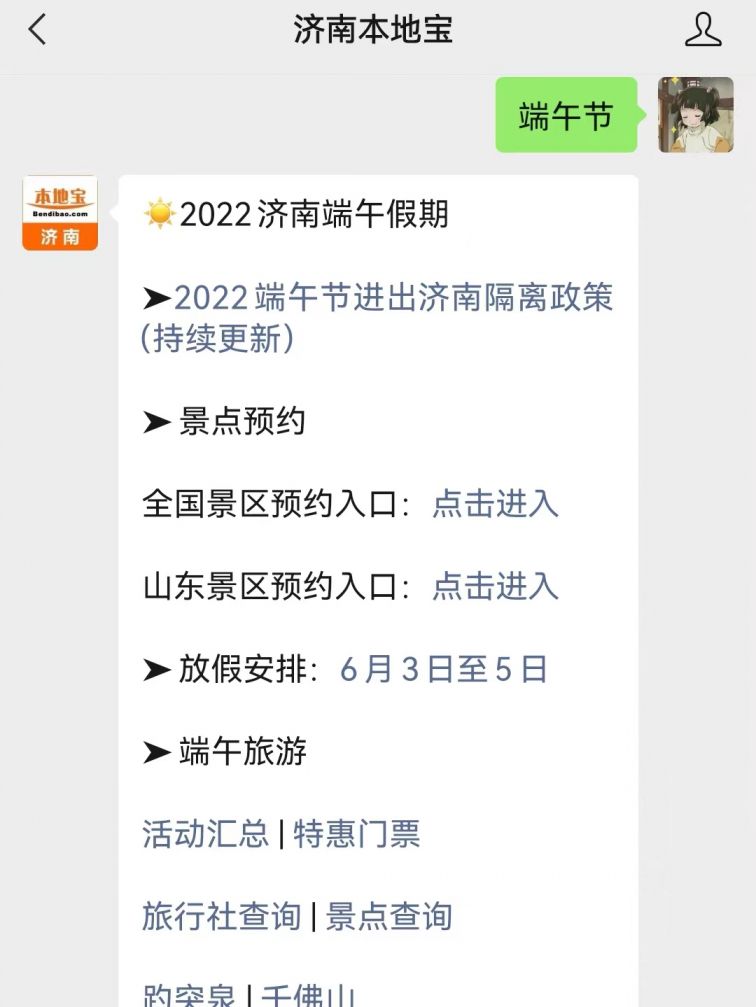
Task: Tap the arrow marker before 景点预约
Action: click(158, 423)
